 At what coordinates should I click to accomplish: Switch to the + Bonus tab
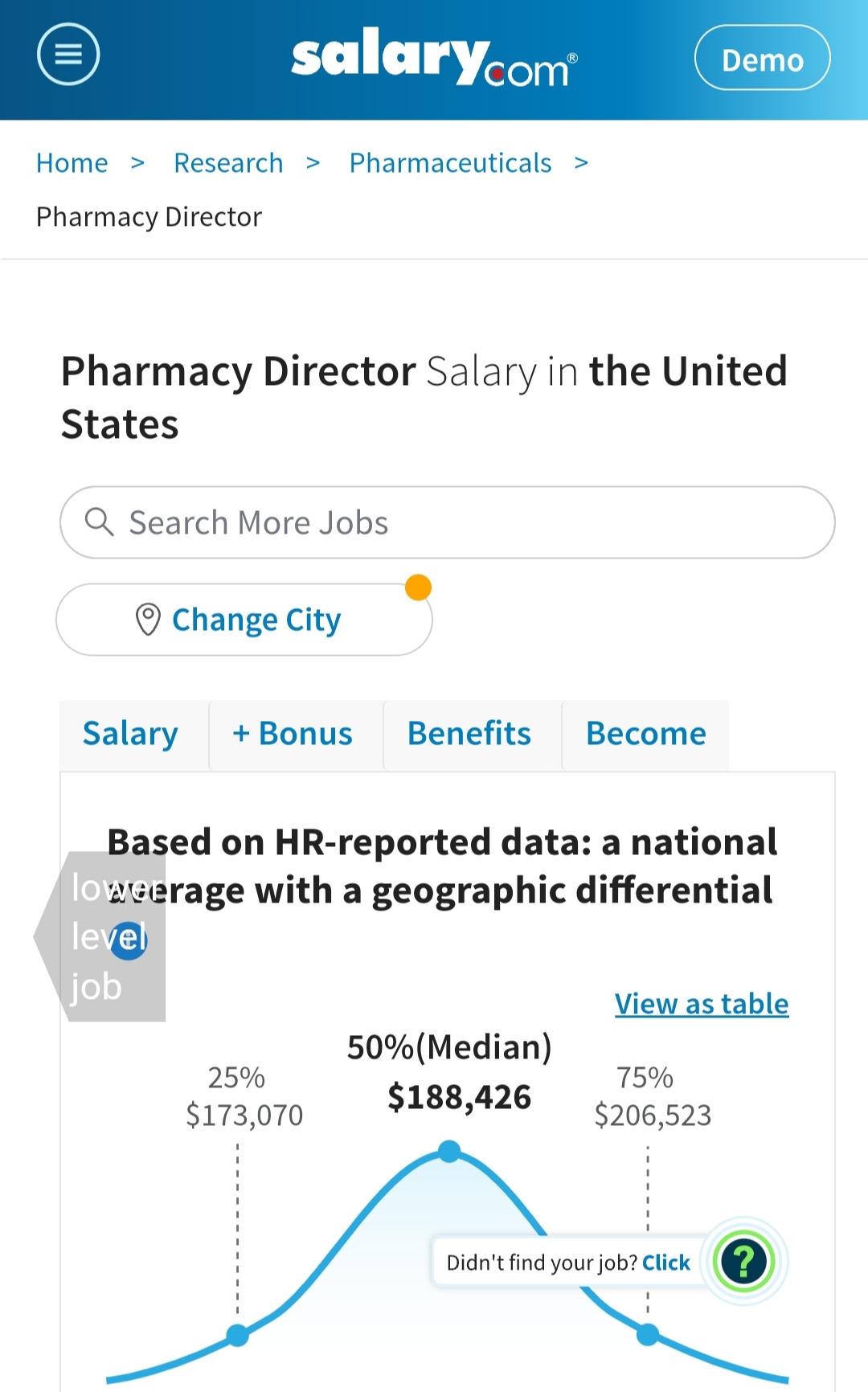pos(293,735)
